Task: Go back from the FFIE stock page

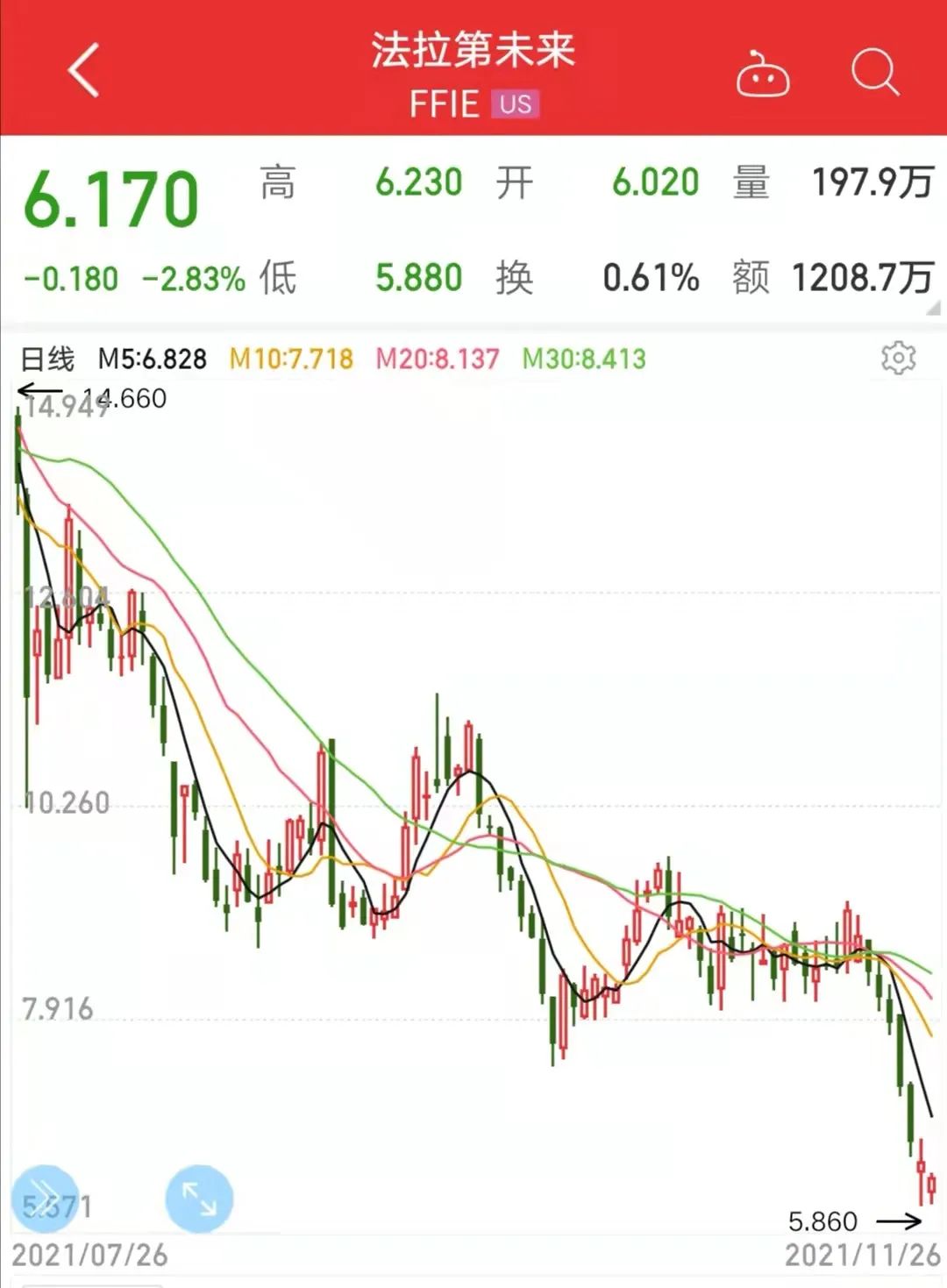Action: (84, 69)
